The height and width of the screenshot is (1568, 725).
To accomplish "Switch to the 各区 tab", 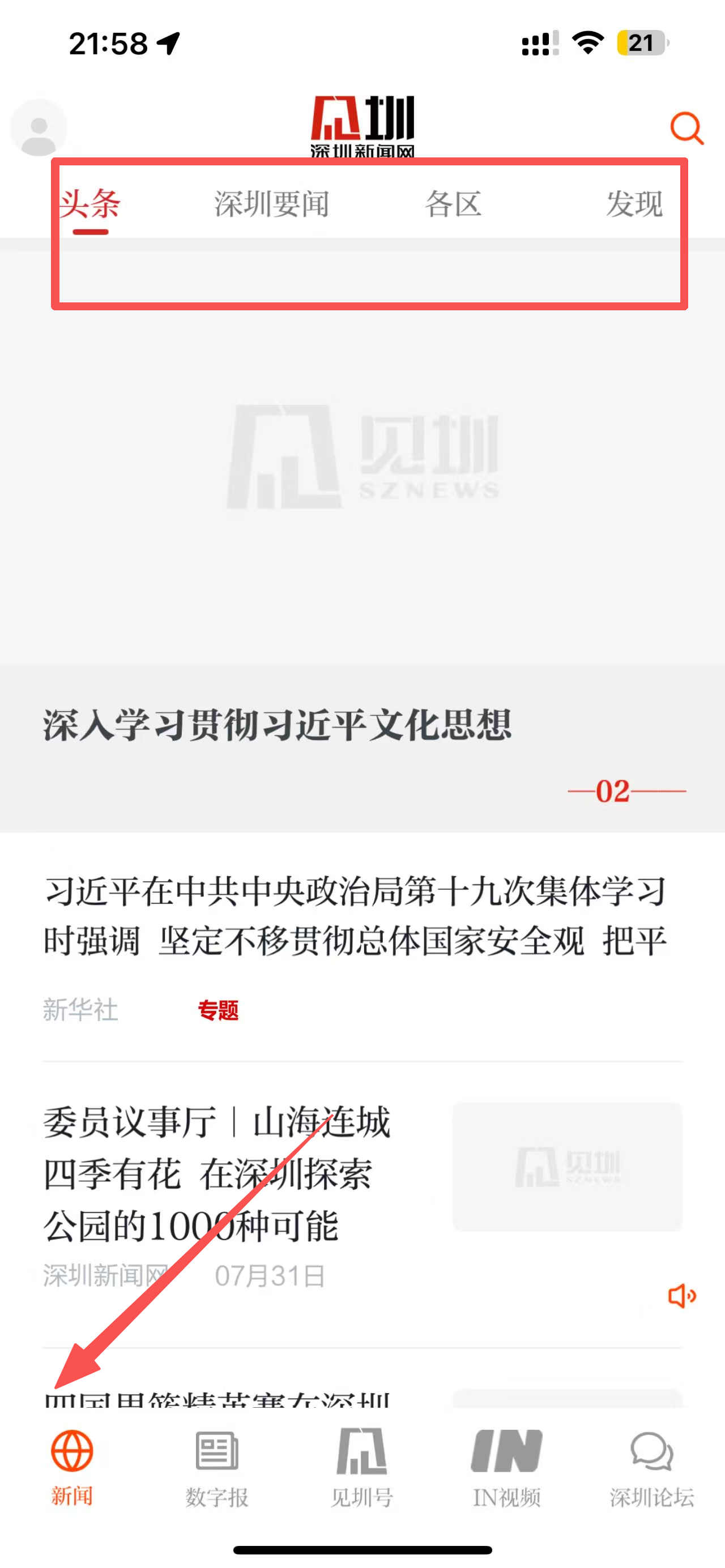I will (x=453, y=204).
